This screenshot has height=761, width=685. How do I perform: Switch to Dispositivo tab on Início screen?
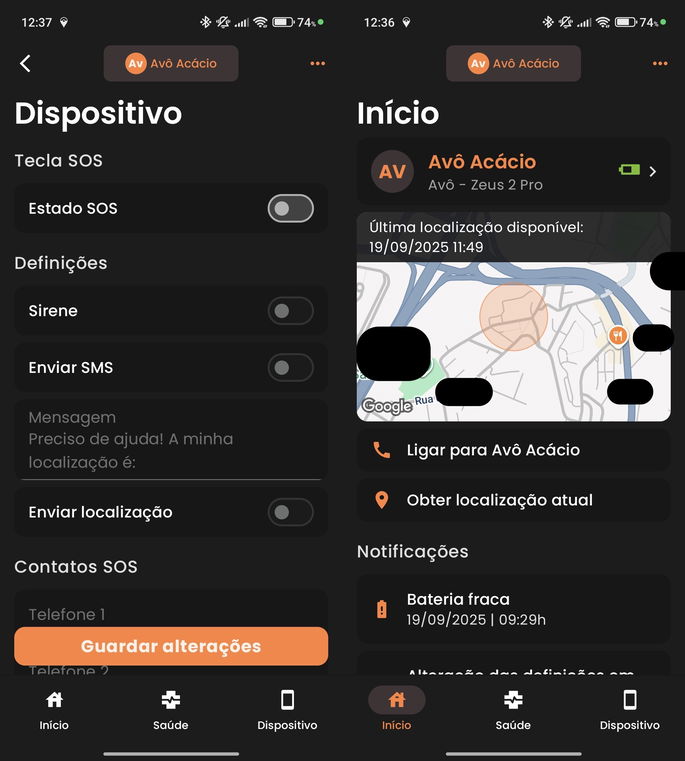tap(629, 710)
